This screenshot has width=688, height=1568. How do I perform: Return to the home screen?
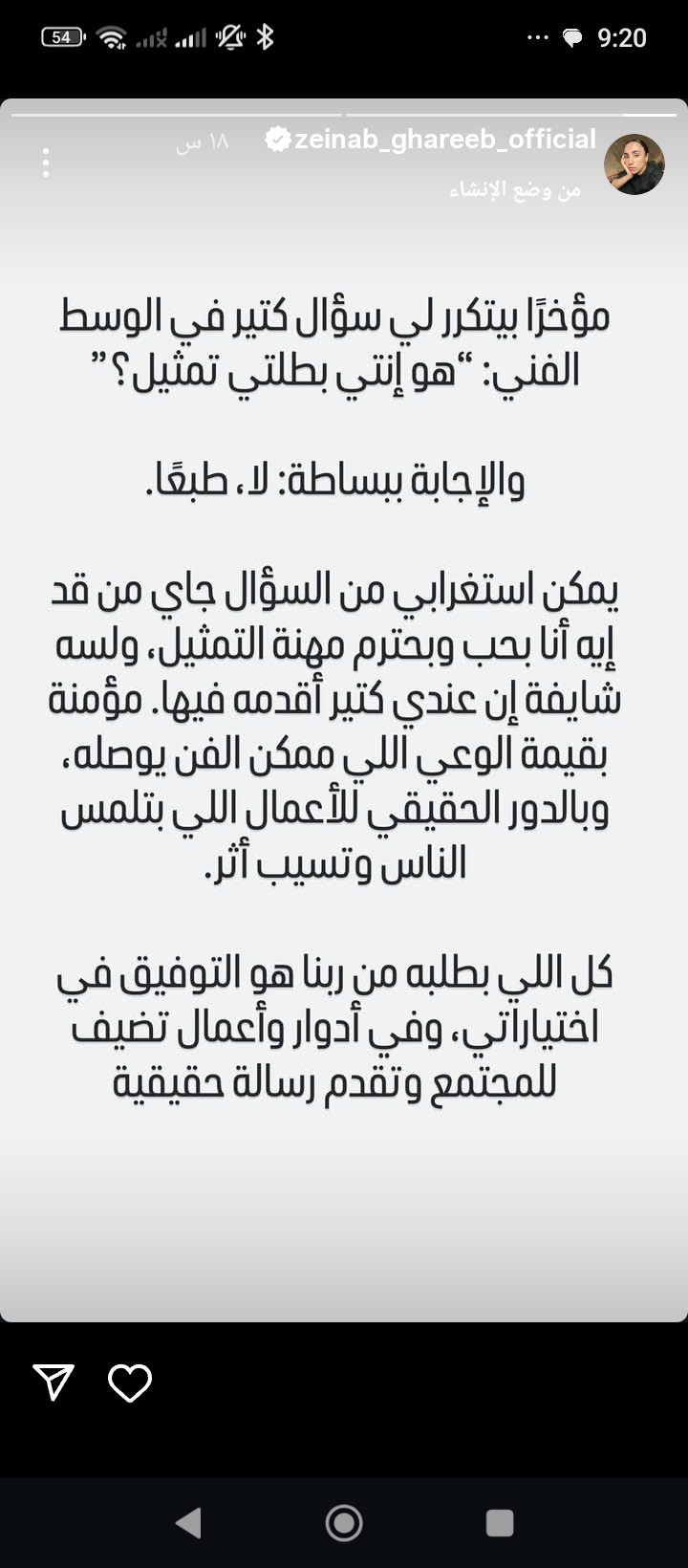(x=344, y=1522)
